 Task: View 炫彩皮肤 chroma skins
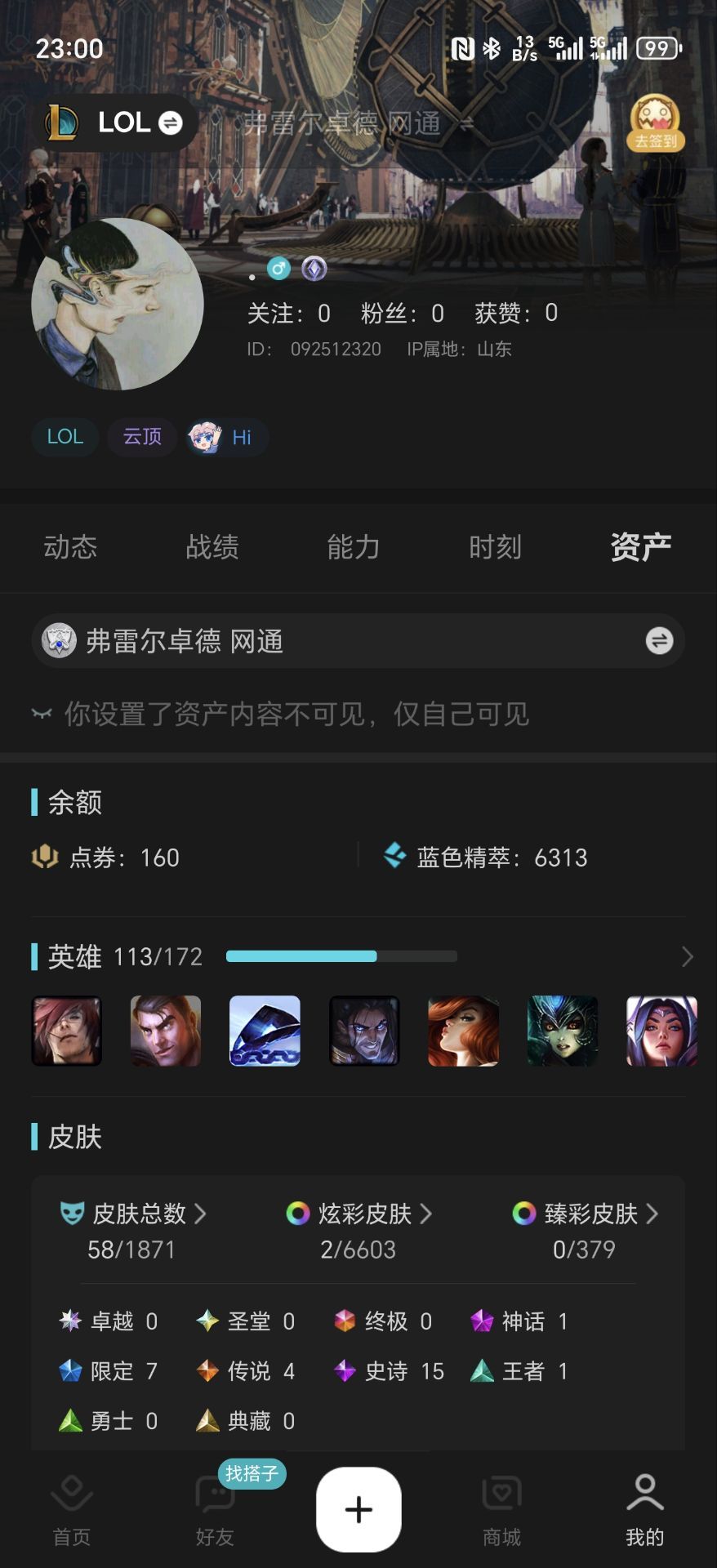coord(358,1214)
